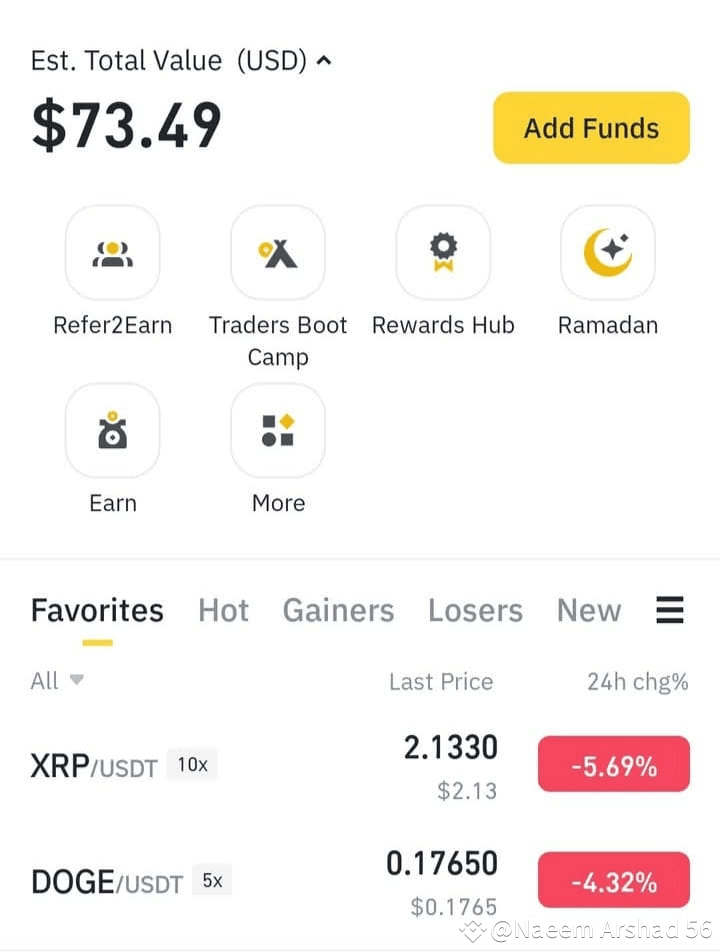
Task: Show More services
Action: pyautogui.click(x=278, y=431)
